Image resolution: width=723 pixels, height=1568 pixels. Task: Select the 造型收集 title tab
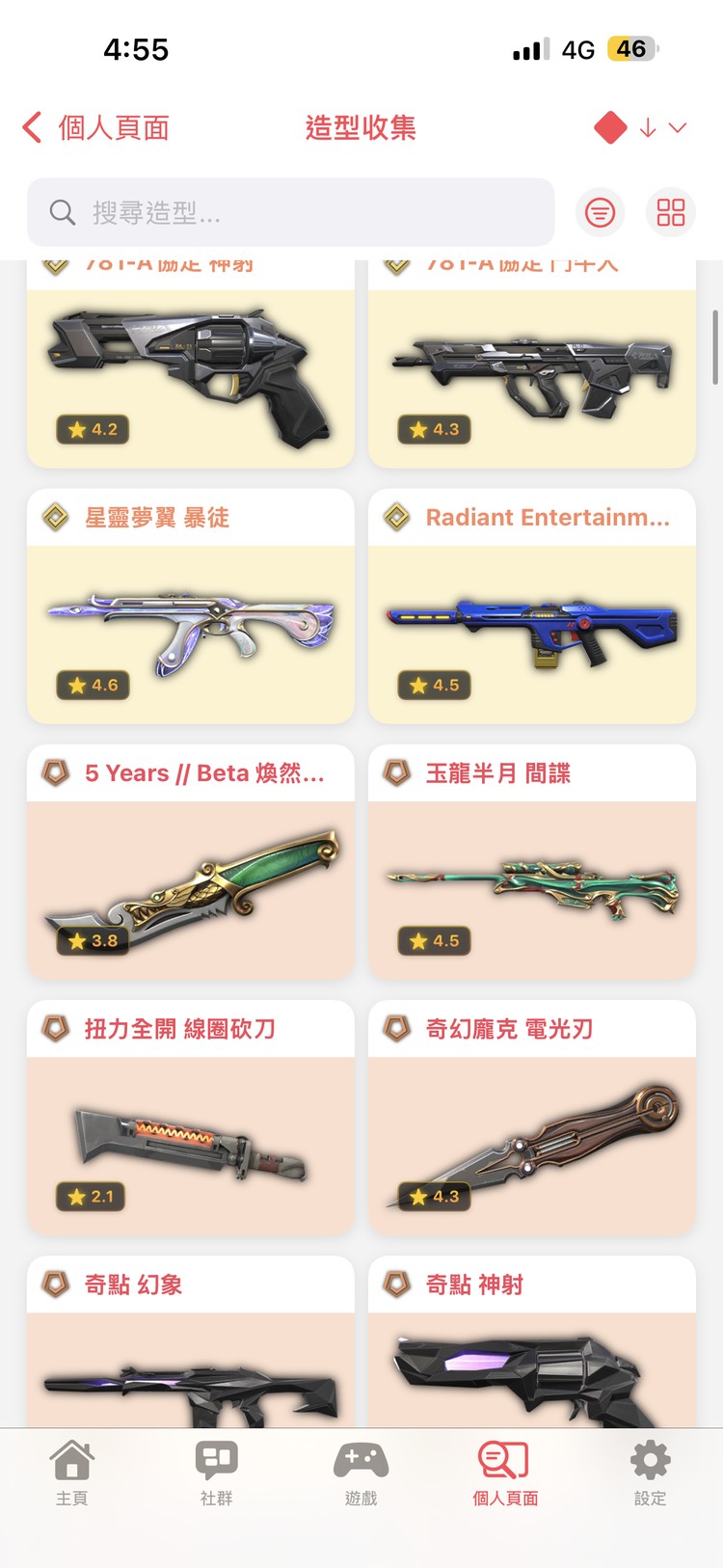pyautogui.click(x=361, y=127)
